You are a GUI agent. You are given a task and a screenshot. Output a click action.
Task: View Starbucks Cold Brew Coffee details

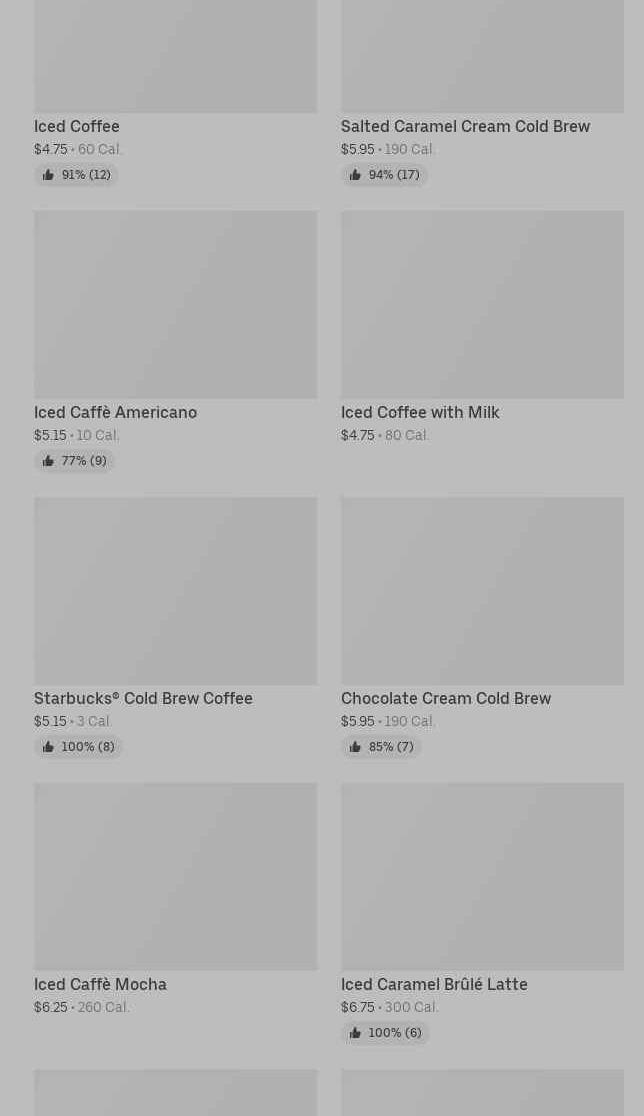[x=175, y=627]
